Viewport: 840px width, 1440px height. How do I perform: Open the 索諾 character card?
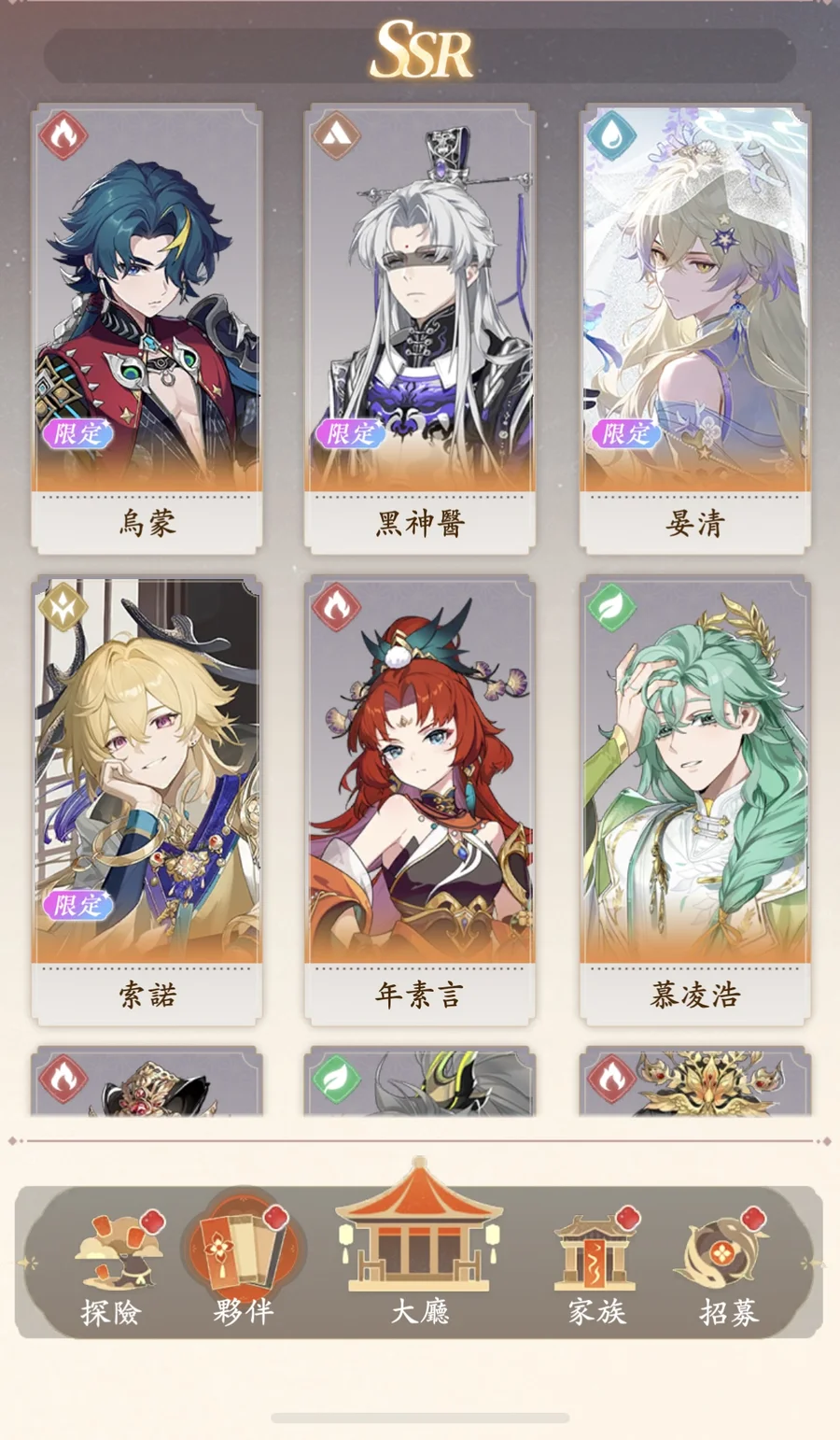(x=147, y=798)
